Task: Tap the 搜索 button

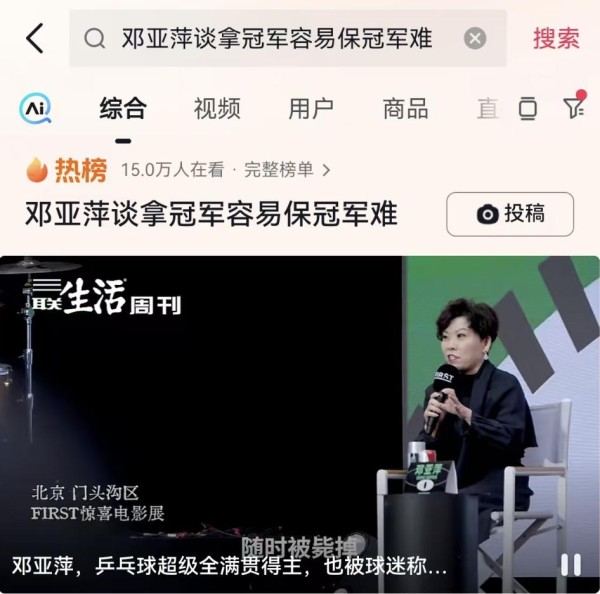Action: (555, 39)
